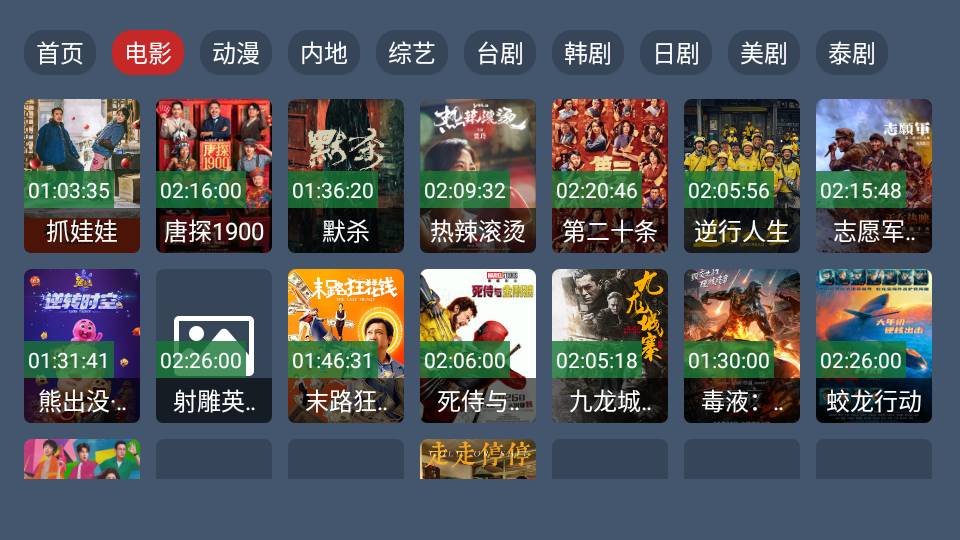Open 第二十条 movie tile
The height and width of the screenshot is (540, 960).
610,176
